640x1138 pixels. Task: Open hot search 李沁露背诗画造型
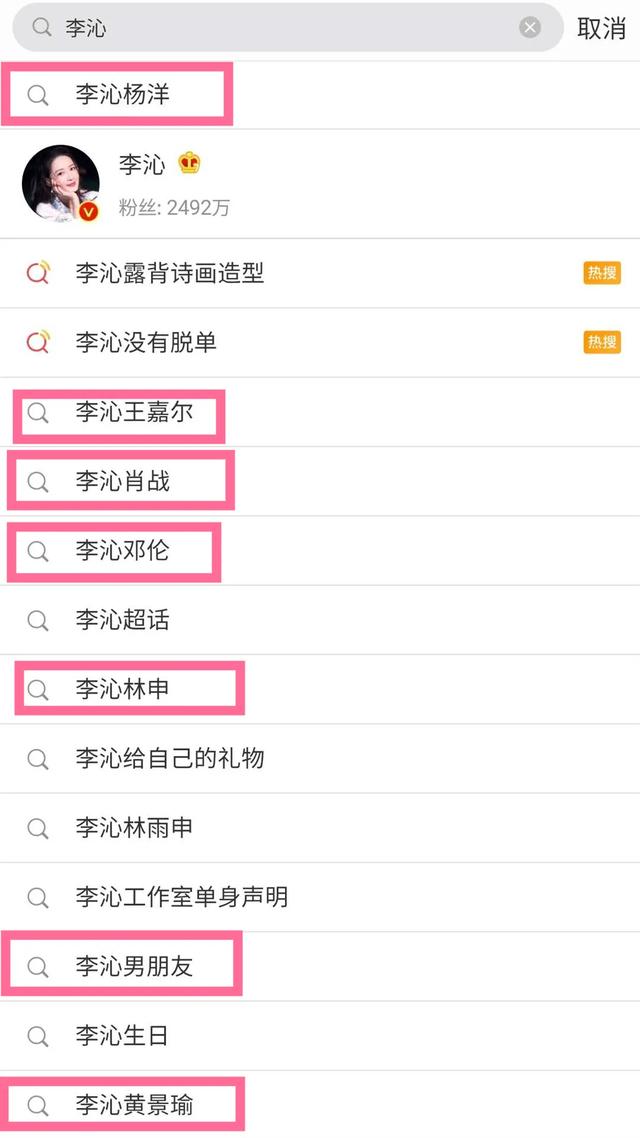(x=320, y=273)
